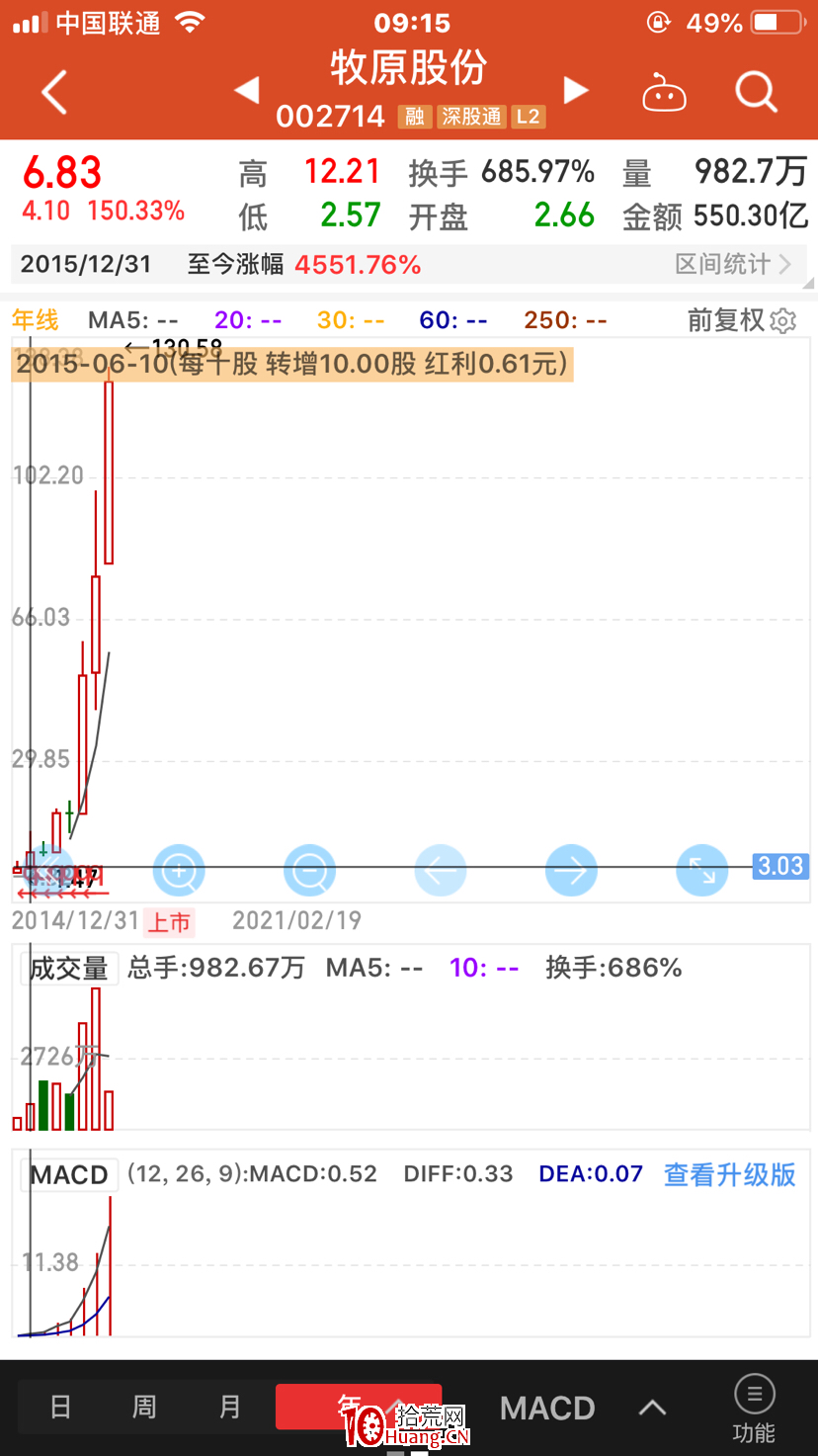
Task: Expand the indicator chevron beside MACD
Action: tap(652, 1407)
